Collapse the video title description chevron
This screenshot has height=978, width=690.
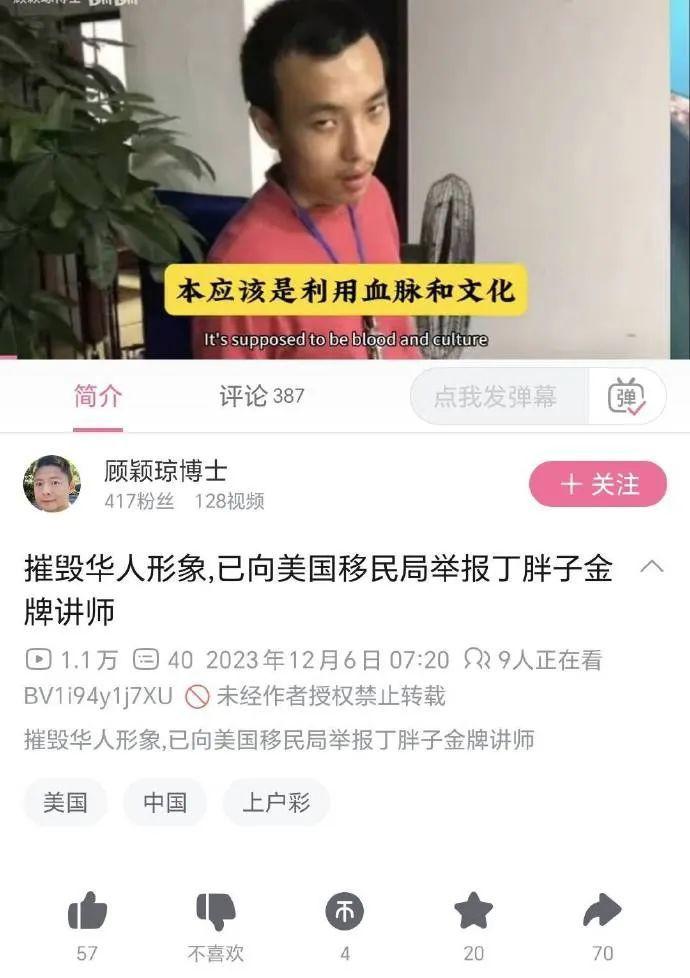pos(651,567)
